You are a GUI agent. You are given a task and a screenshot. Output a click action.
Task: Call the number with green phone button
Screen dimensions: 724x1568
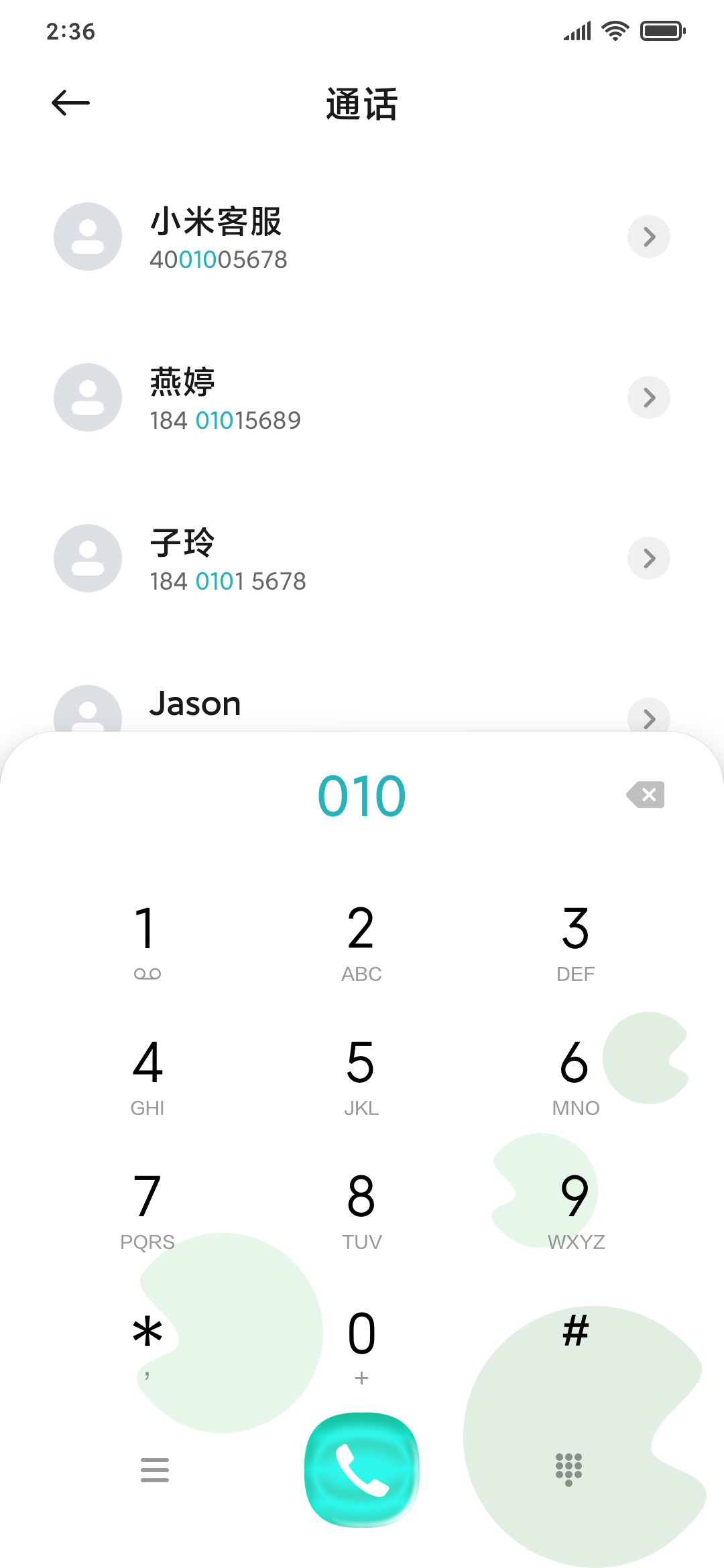pyautogui.click(x=362, y=1470)
